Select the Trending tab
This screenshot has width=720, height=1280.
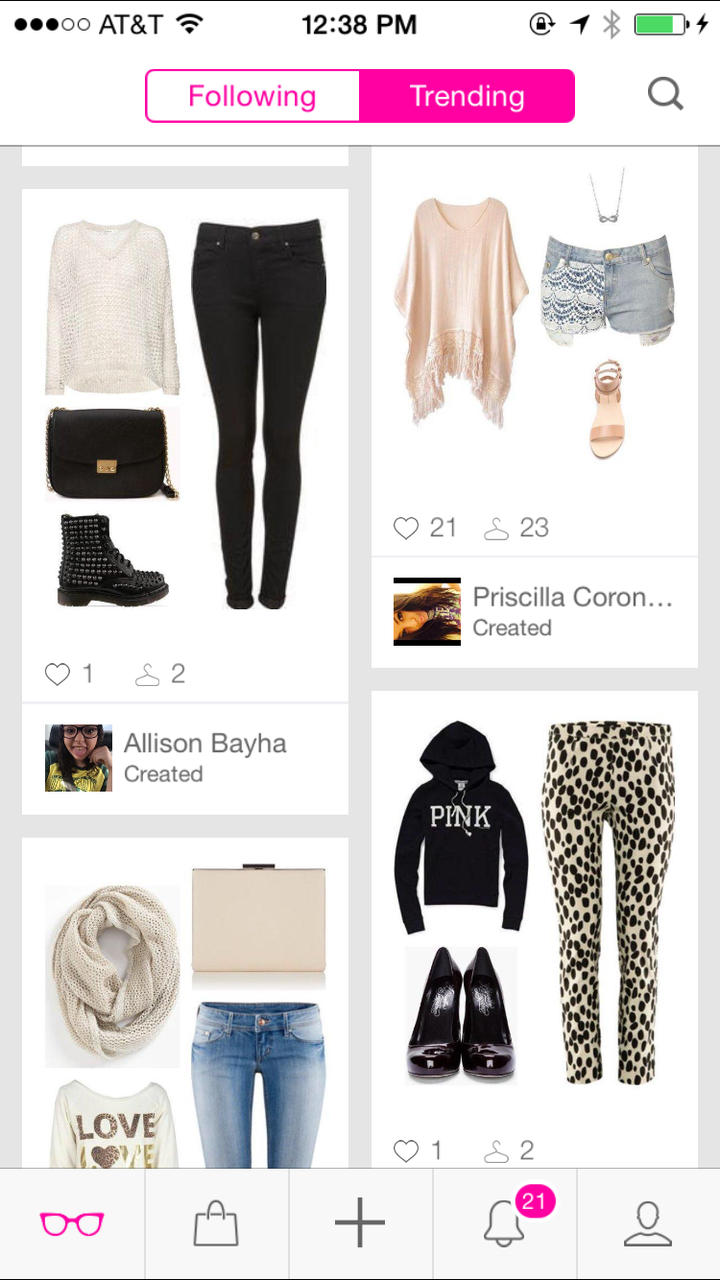[467, 96]
